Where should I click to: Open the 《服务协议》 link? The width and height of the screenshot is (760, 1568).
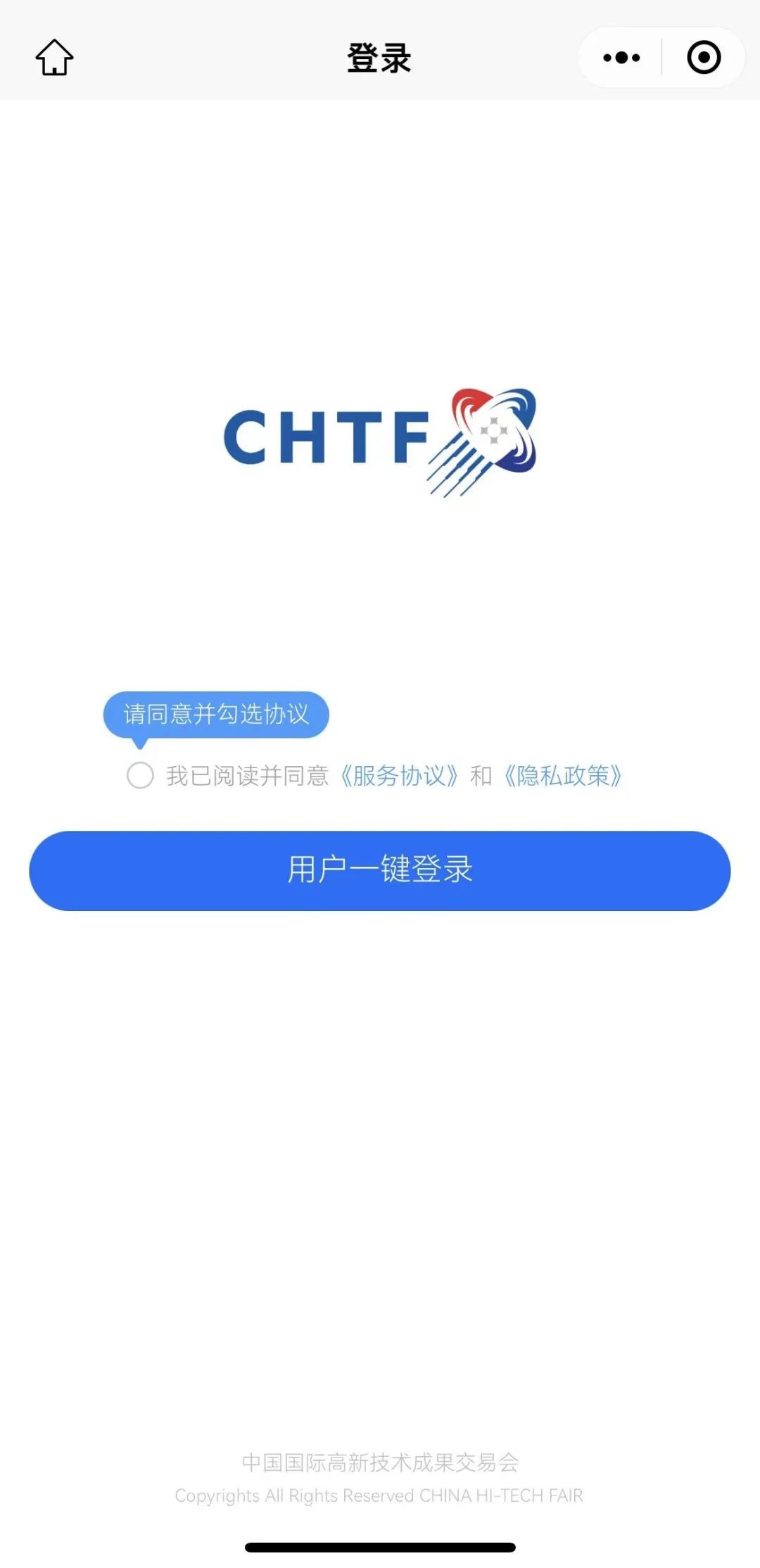(399, 775)
